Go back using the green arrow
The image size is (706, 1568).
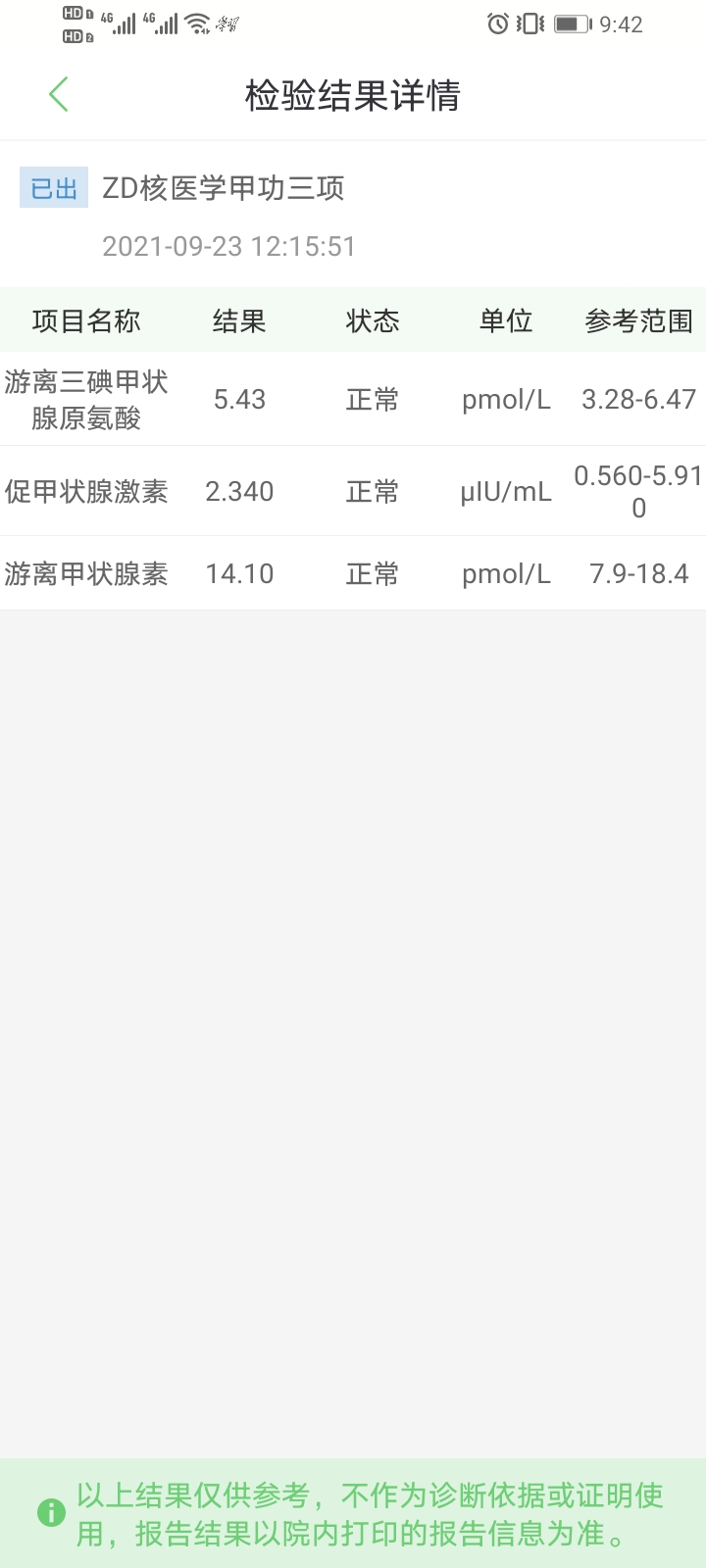pyautogui.click(x=58, y=94)
